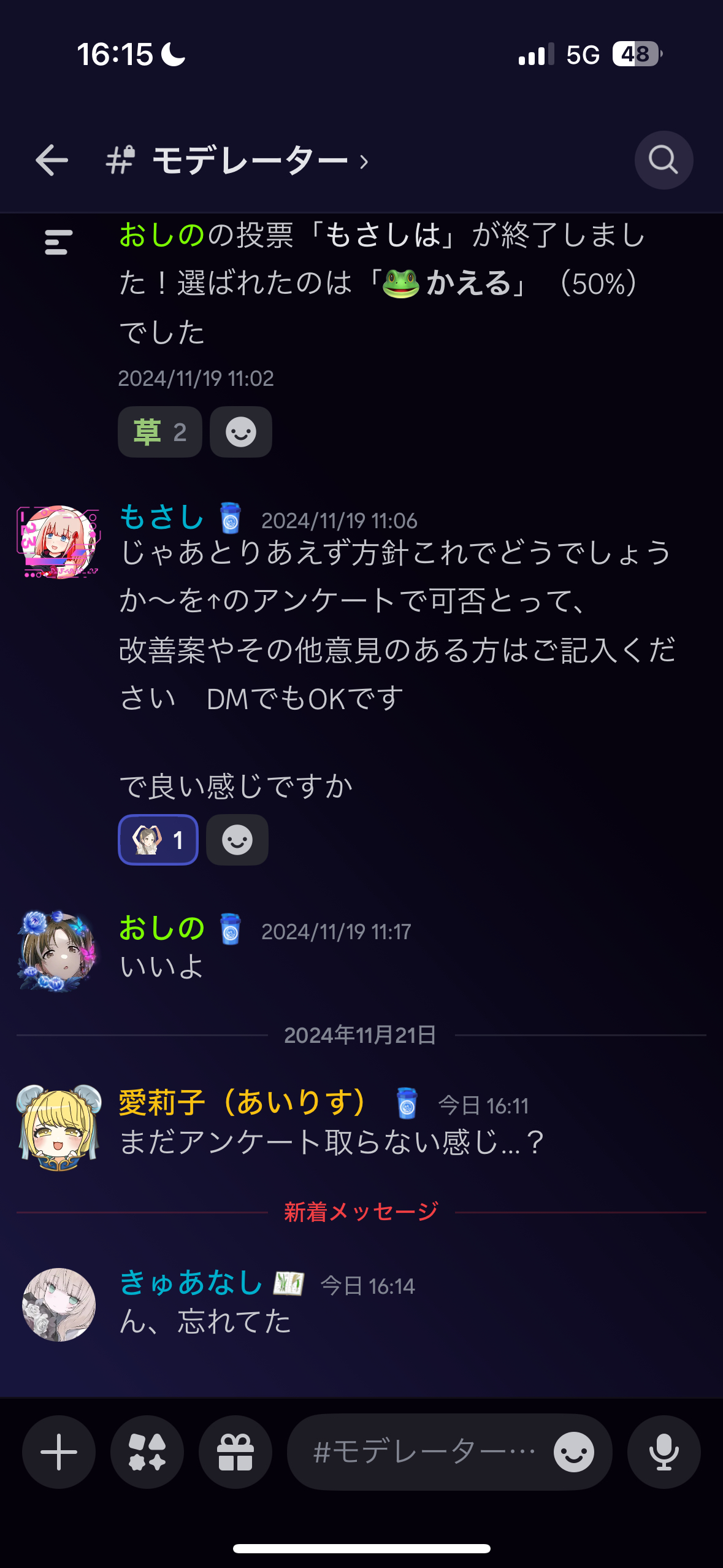Tap the plus button to attach a file

pos(58,1452)
